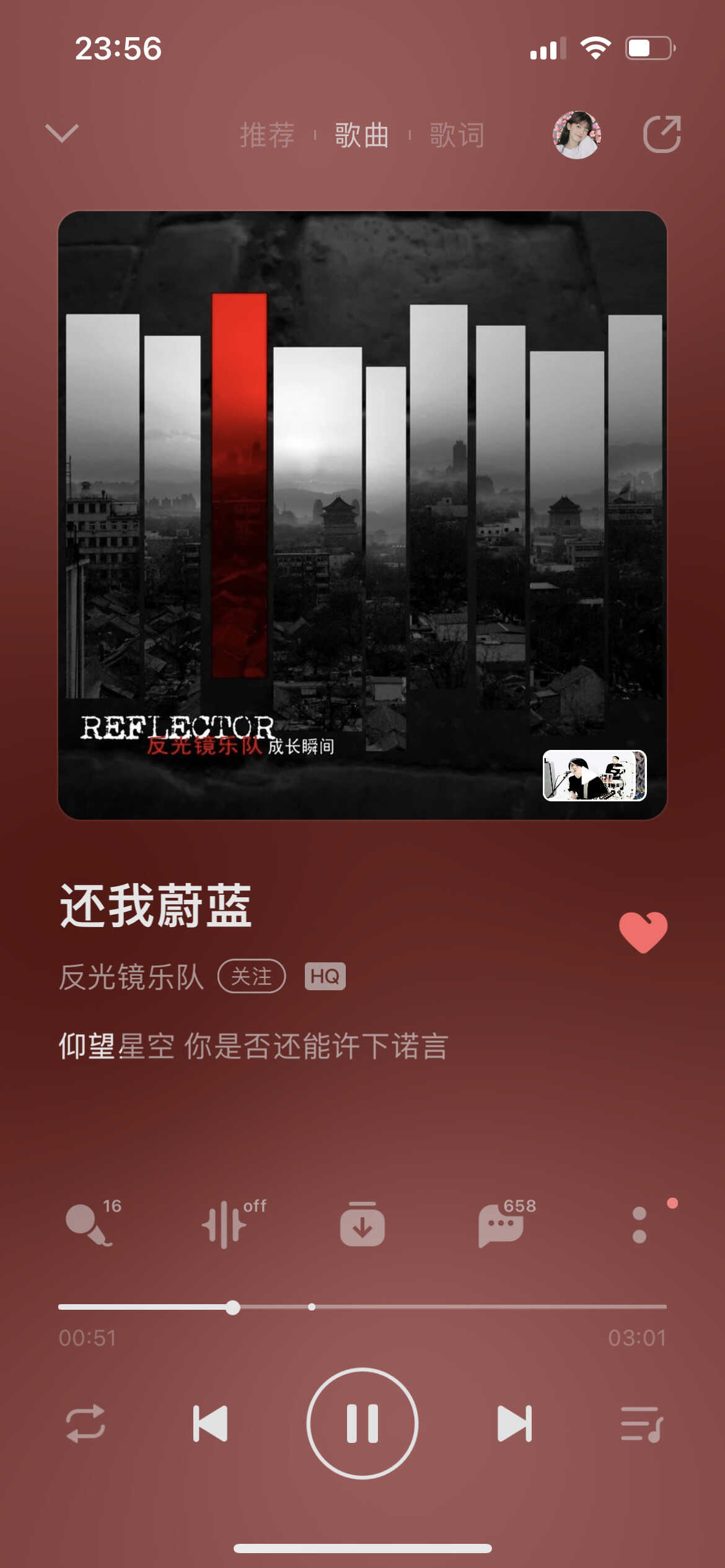Switch to the 推荐 tab
This screenshot has width=725, height=1568.
[267, 135]
